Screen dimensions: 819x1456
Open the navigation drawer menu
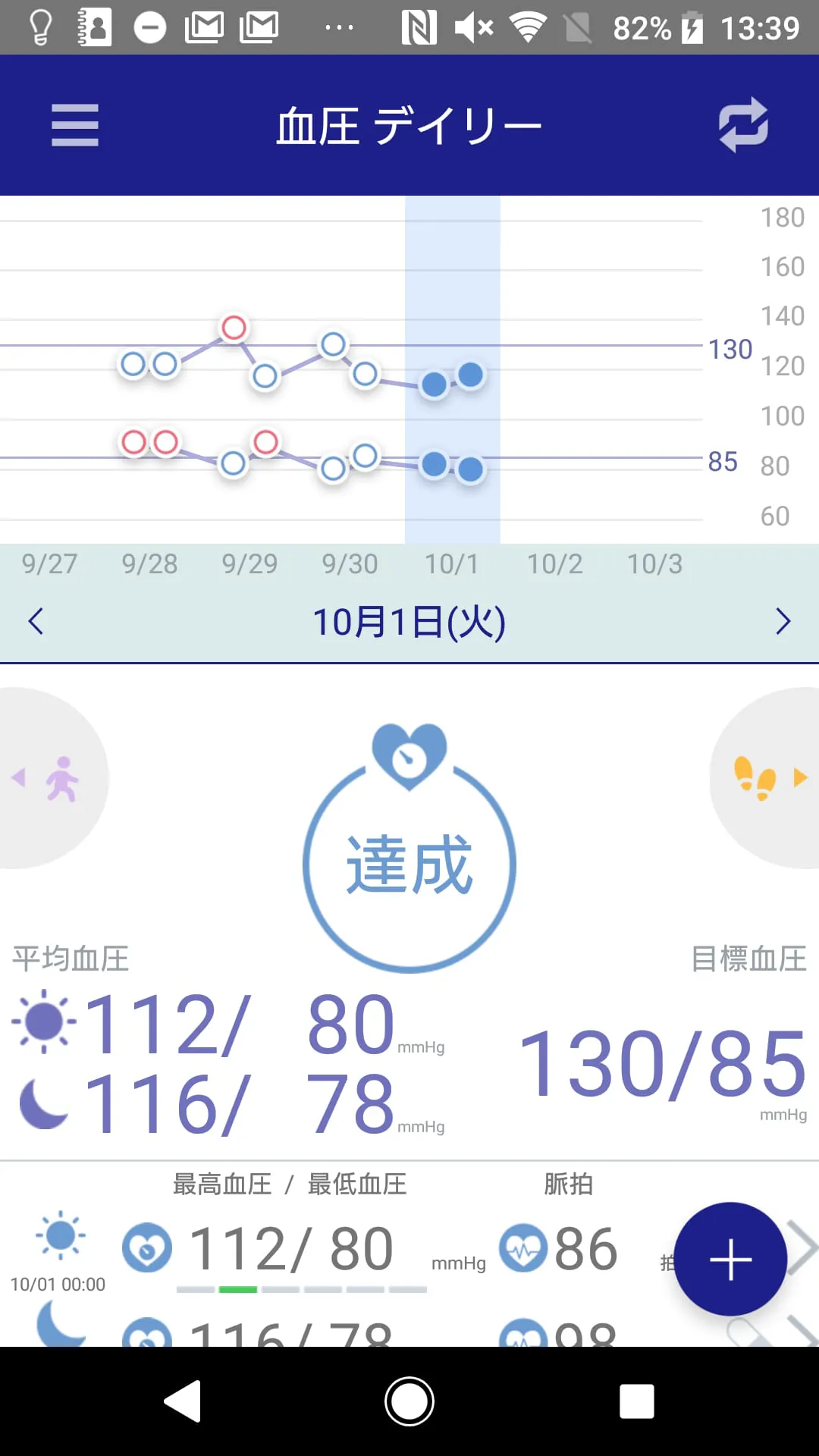(x=74, y=125)
